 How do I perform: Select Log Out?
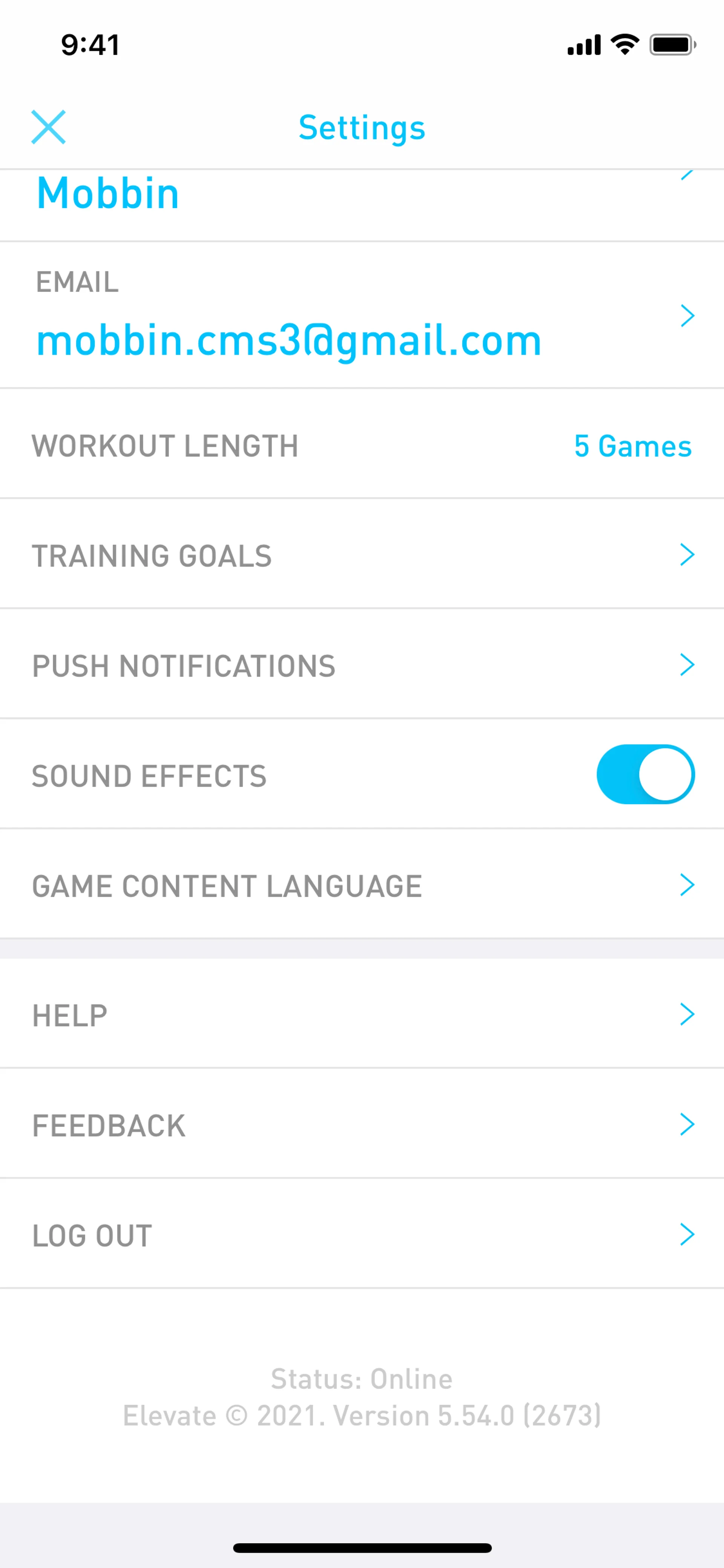(x=361, y=1235)
